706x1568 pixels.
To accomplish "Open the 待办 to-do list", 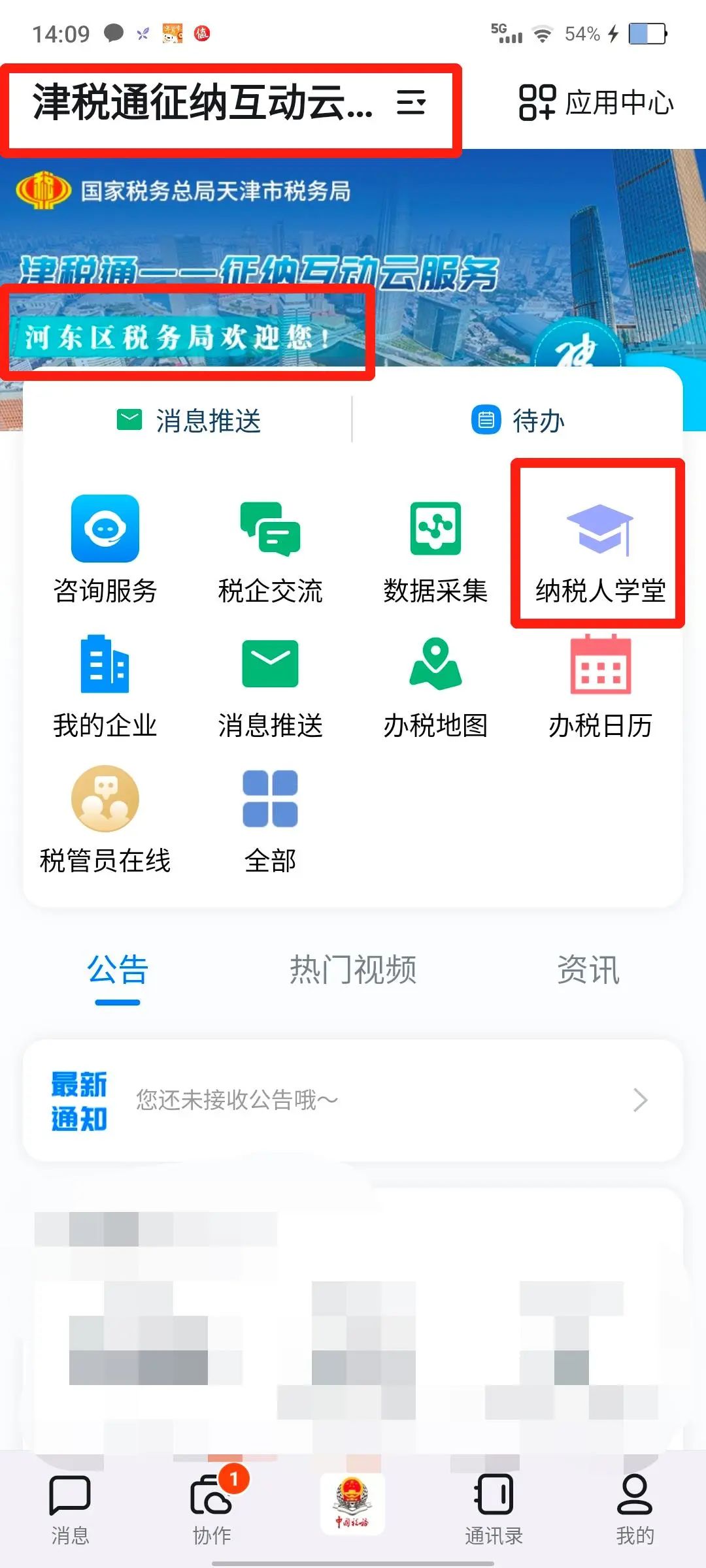I will pos(518,421).
